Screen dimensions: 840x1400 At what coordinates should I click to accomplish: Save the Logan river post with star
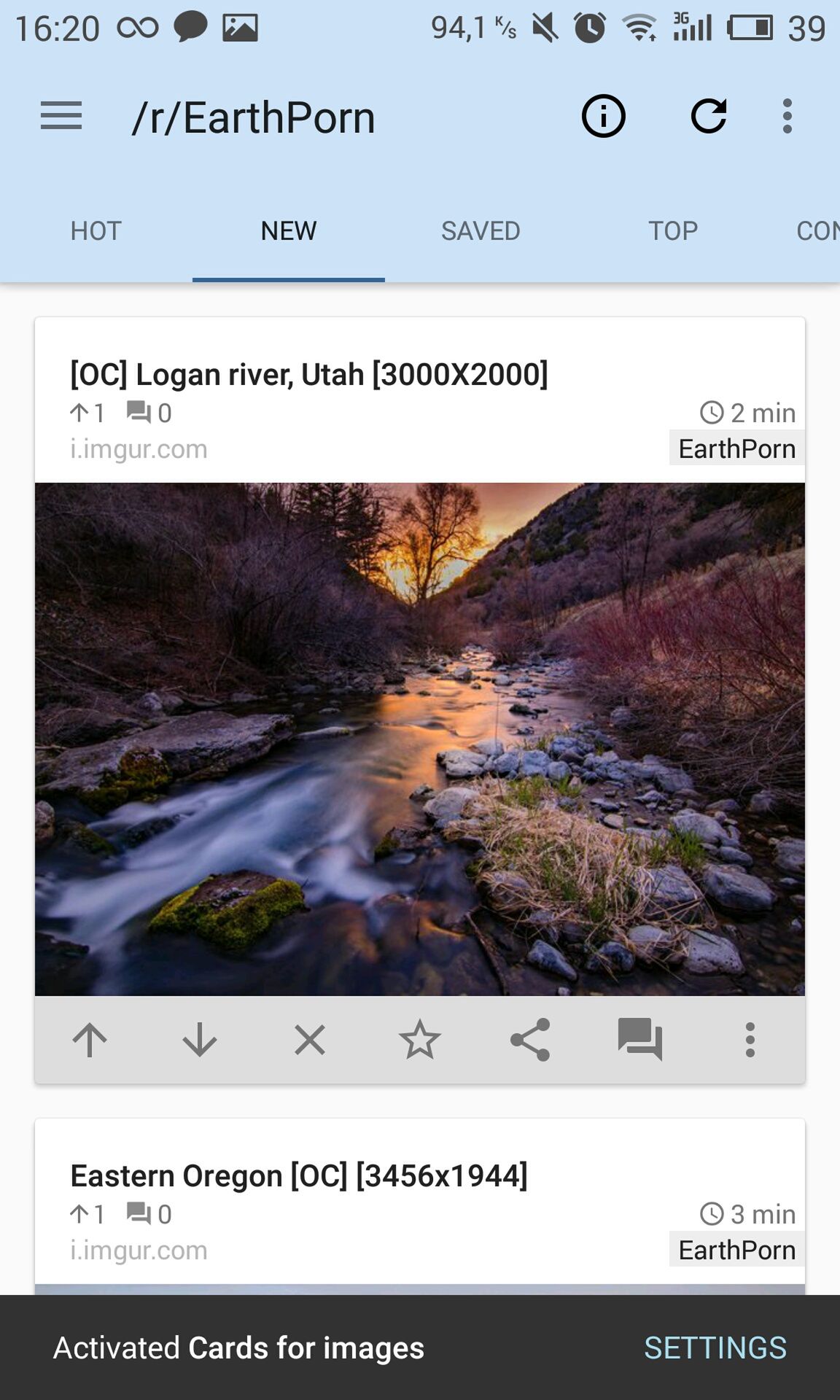click(x=420, y=1040)
